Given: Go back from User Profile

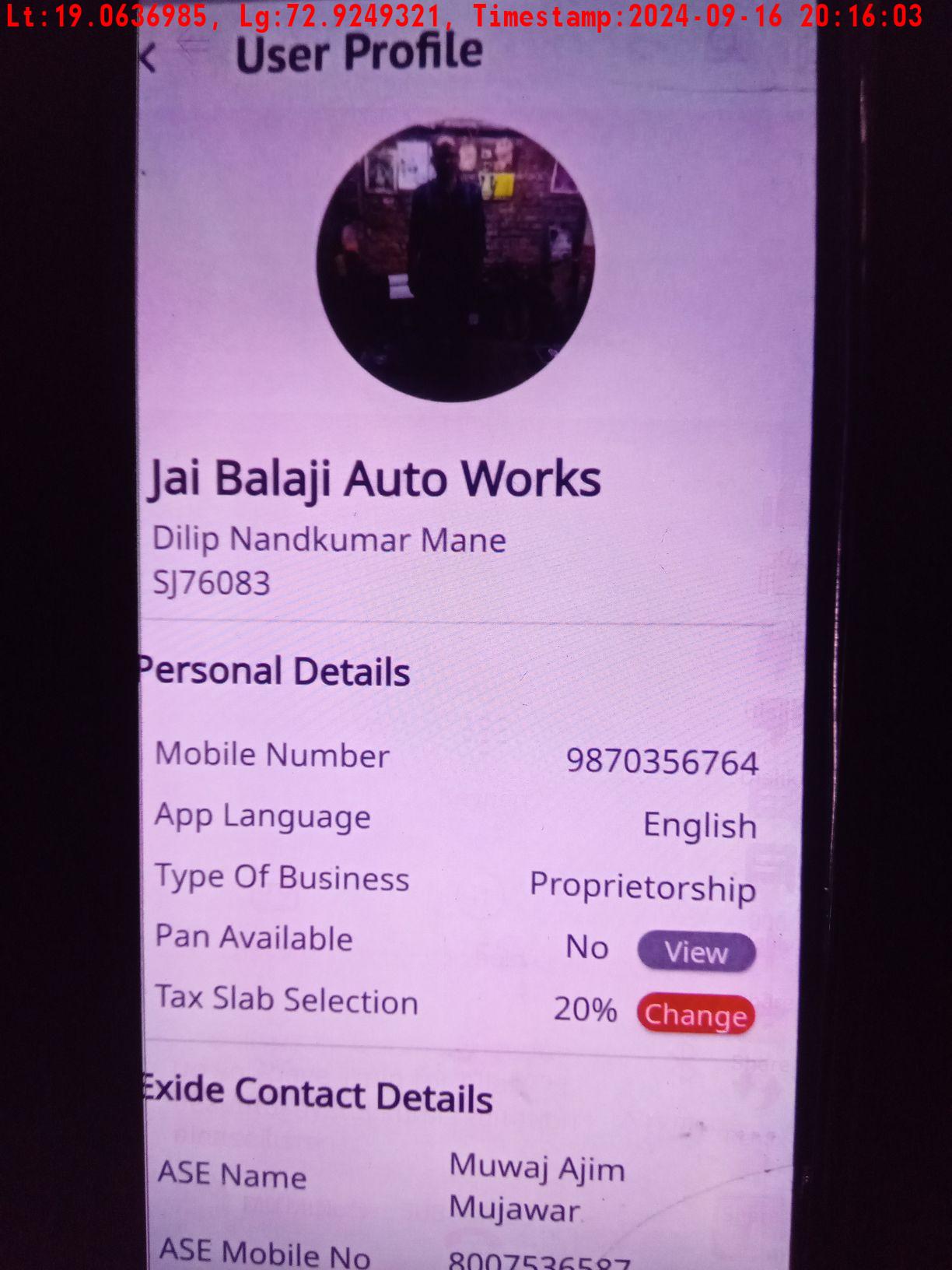Looking at the screenshot, I should tap(149, 58).
